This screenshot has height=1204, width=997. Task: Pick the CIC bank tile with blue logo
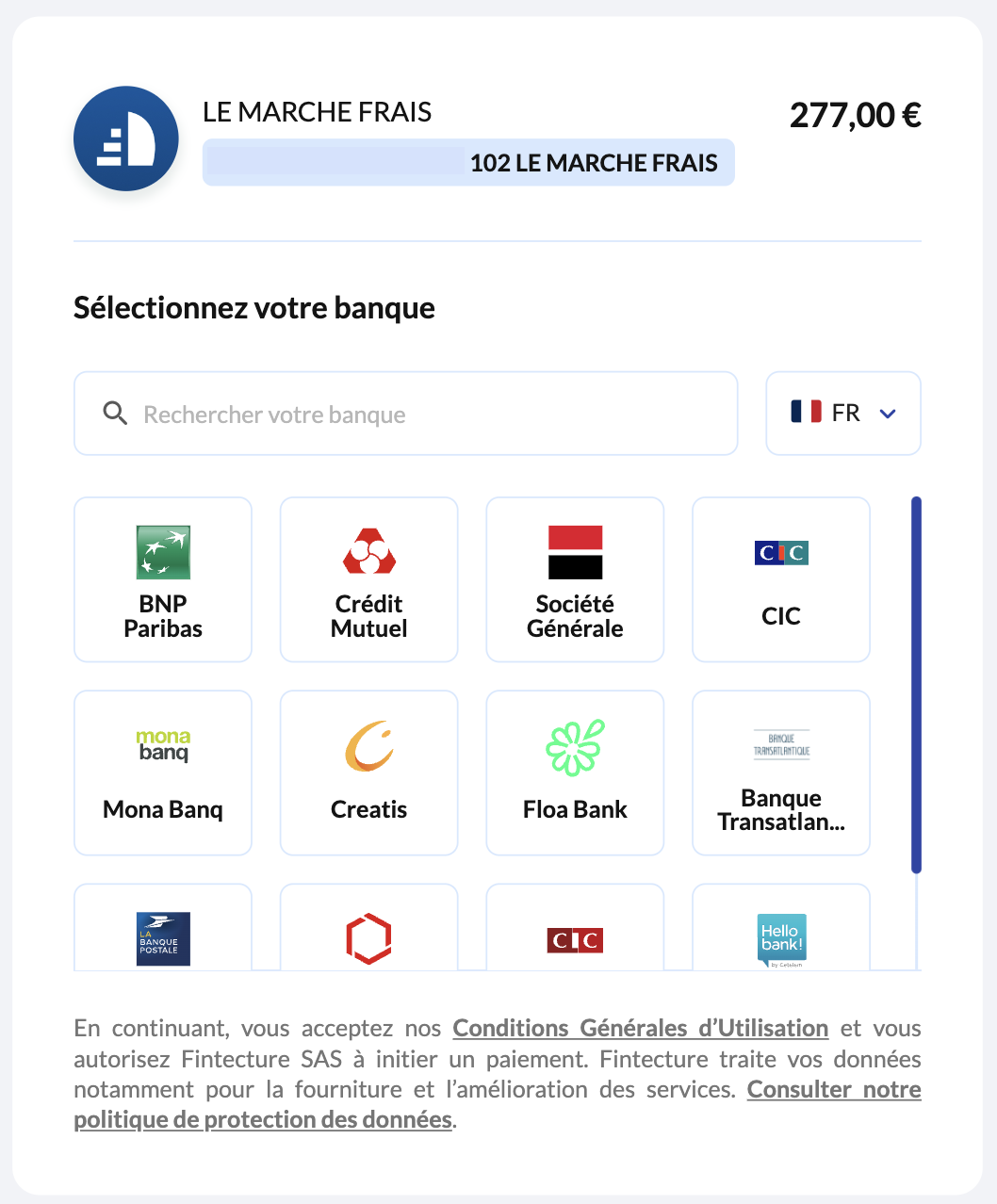click(780, 579)
